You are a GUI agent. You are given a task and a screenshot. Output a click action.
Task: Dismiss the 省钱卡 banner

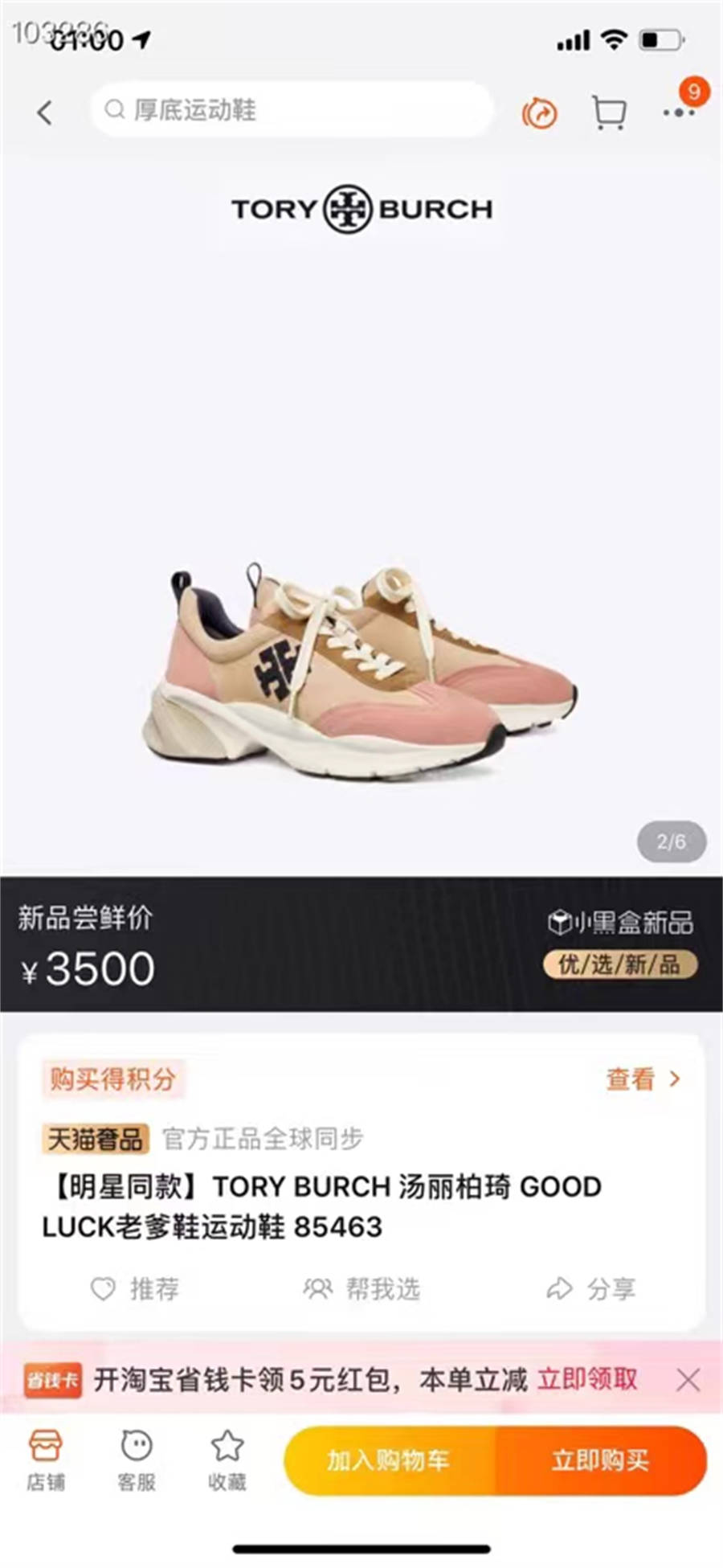click(x=688, y=1380)
